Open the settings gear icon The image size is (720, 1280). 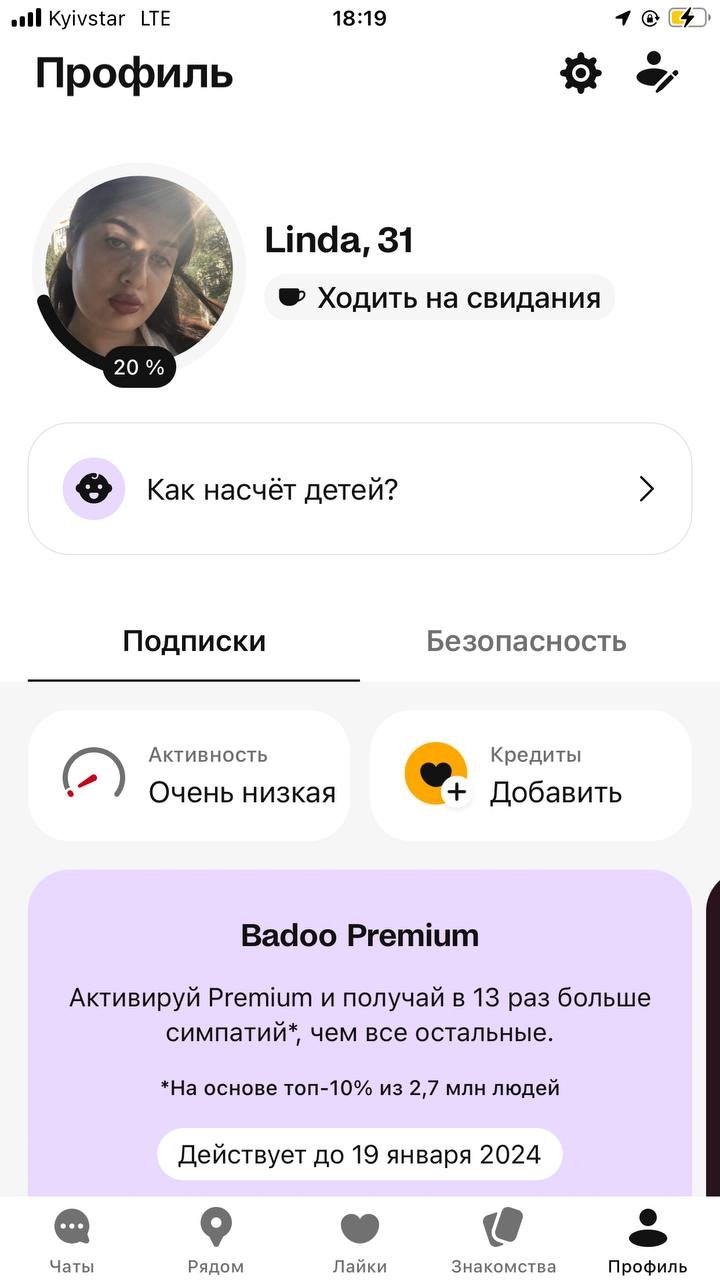pos(581,74)
